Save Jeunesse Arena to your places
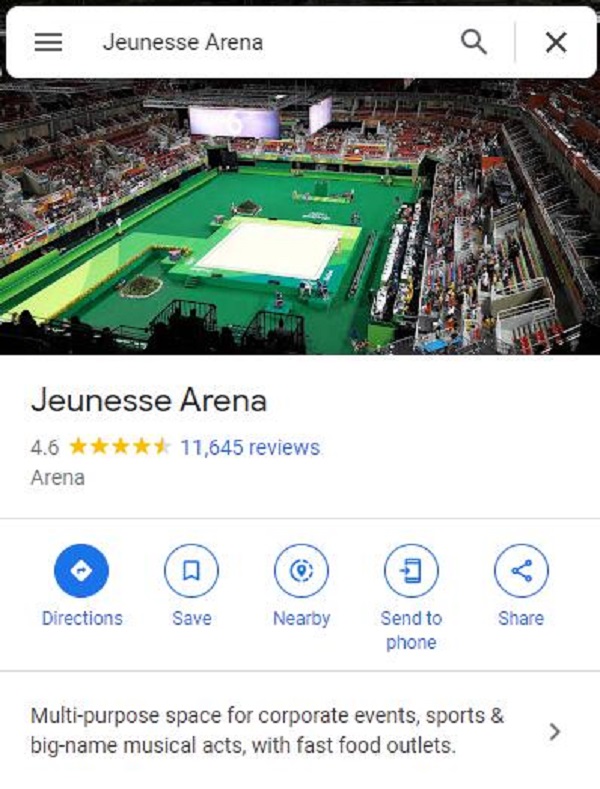The image size is (600, 789). pos(191,571)
